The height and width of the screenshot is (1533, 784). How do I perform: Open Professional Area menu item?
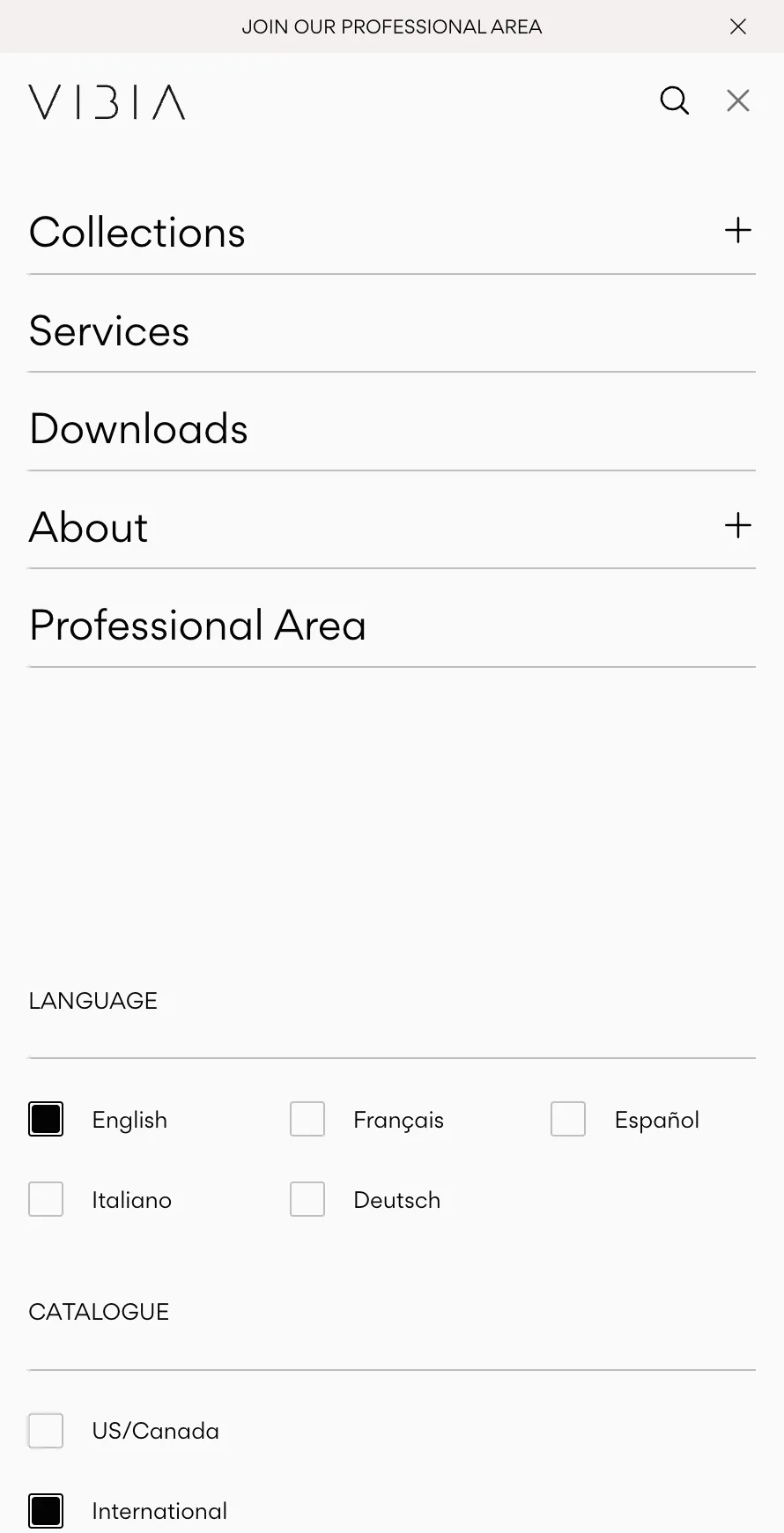click(197, 626)
